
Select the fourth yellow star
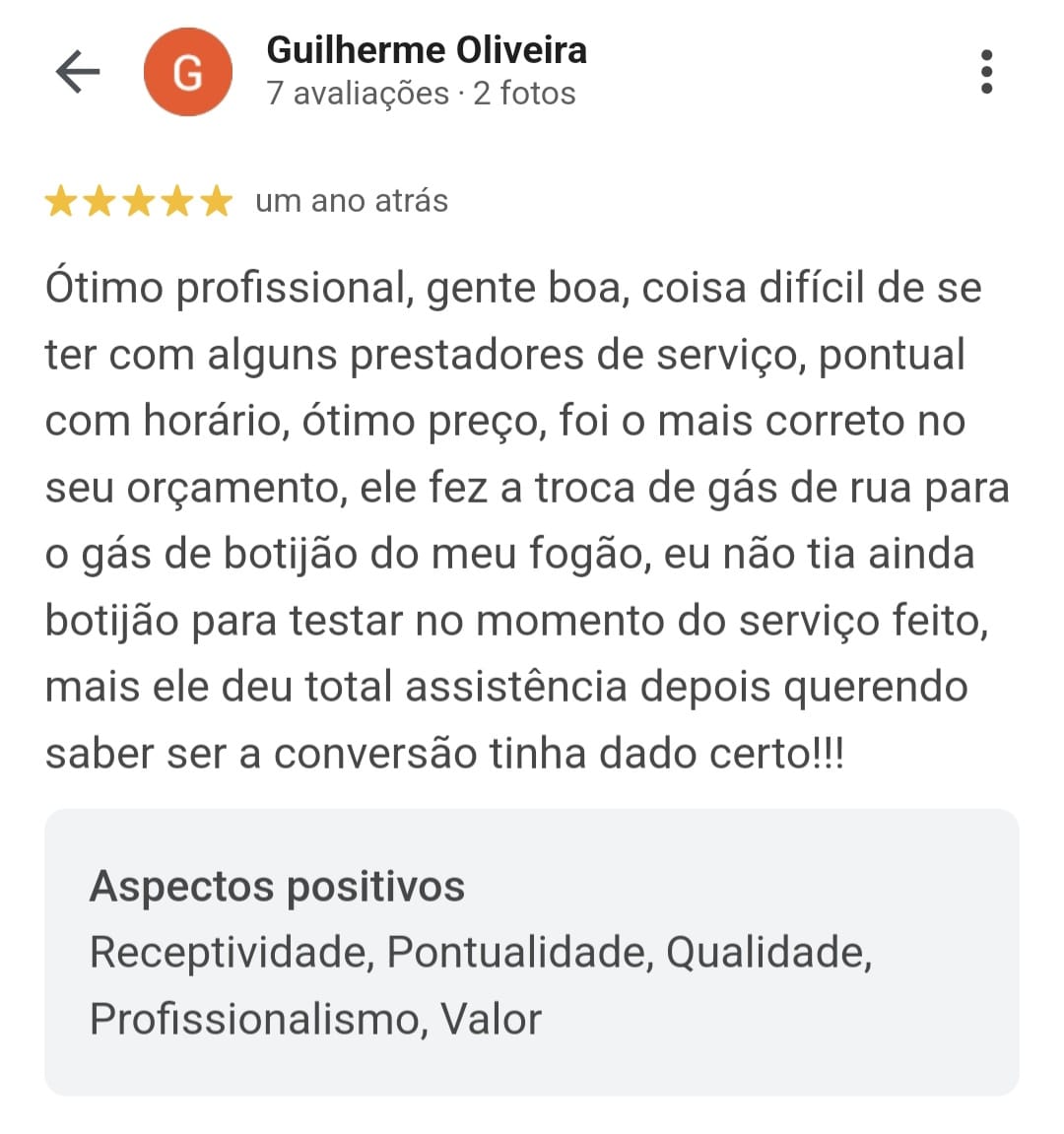click(177, 200)
